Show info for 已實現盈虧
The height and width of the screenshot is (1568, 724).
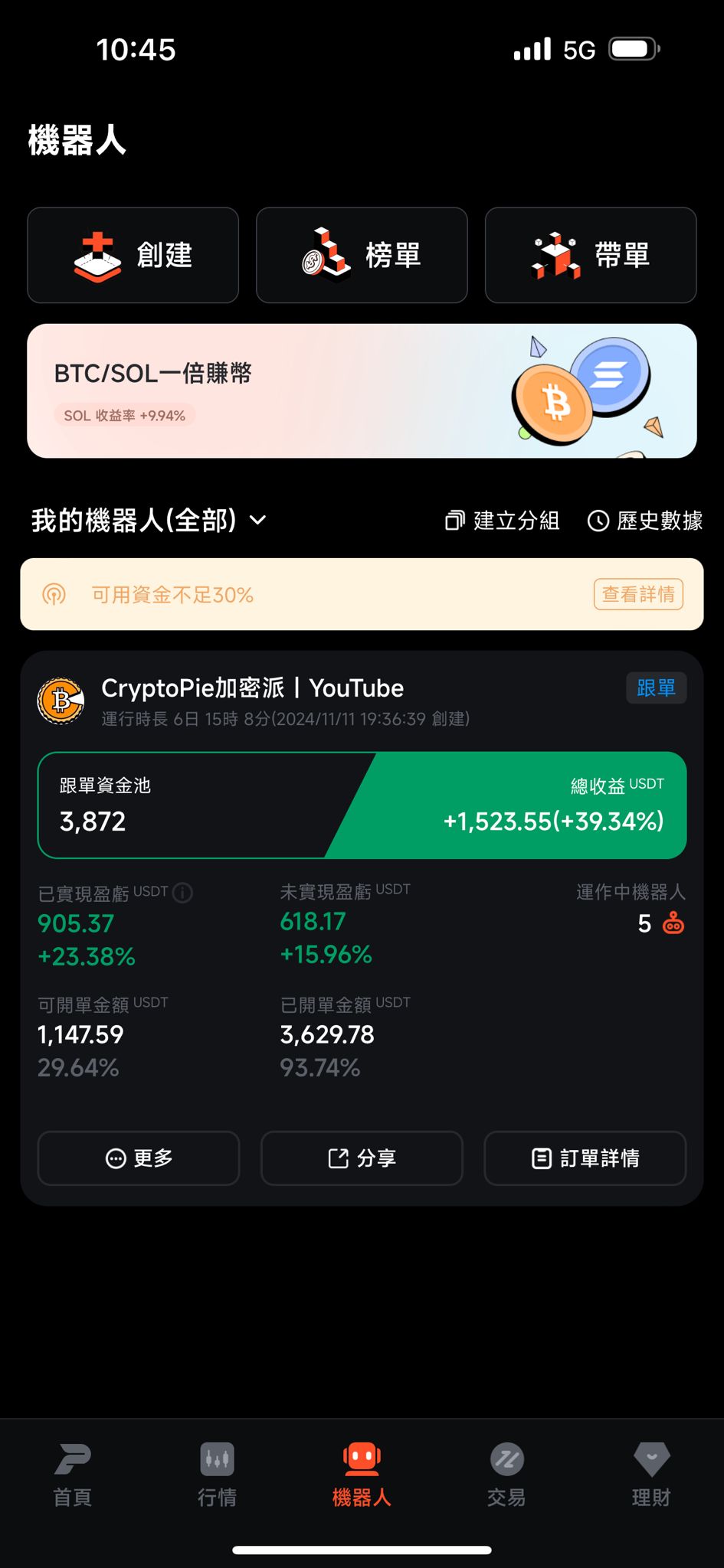pyautogui.click(x=182, y=893)
